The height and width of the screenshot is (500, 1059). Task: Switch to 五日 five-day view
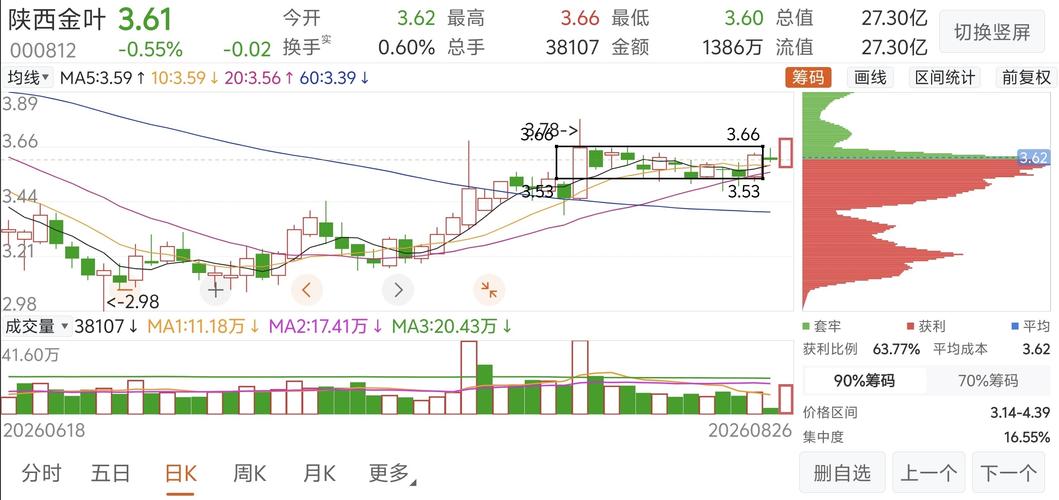(111, 474)
